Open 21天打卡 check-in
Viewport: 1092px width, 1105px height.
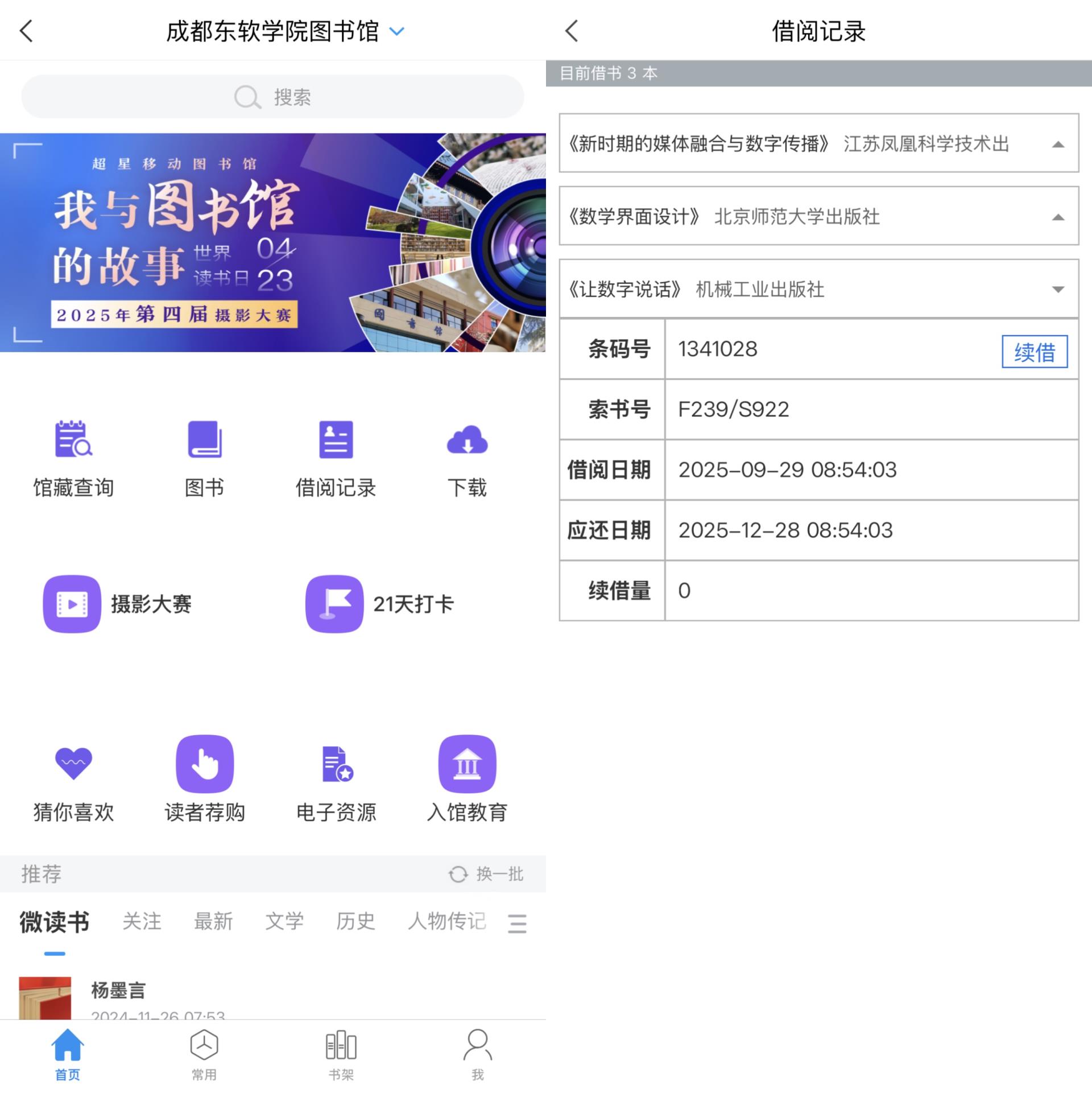pos(380,604)
